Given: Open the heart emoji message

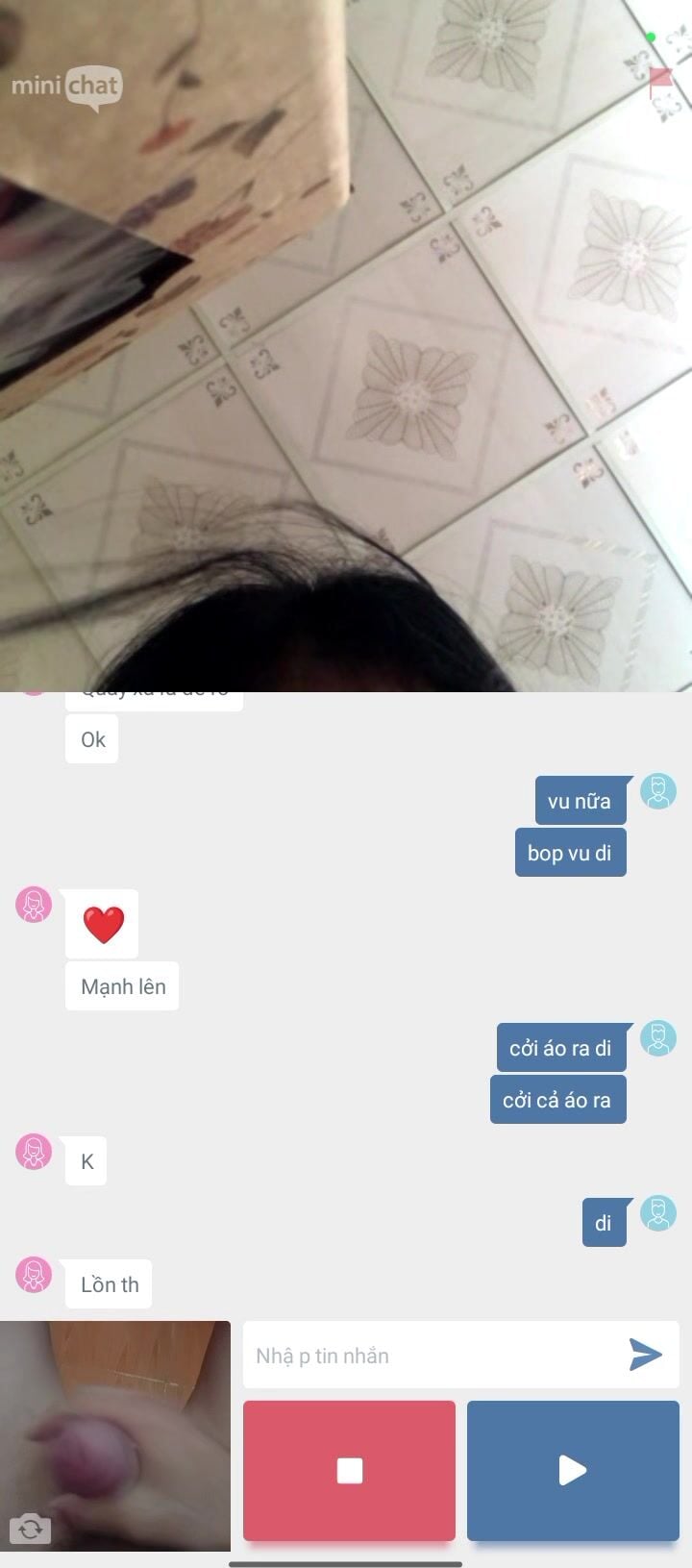Looking at the screenshot, I should [x=103, y=923].
